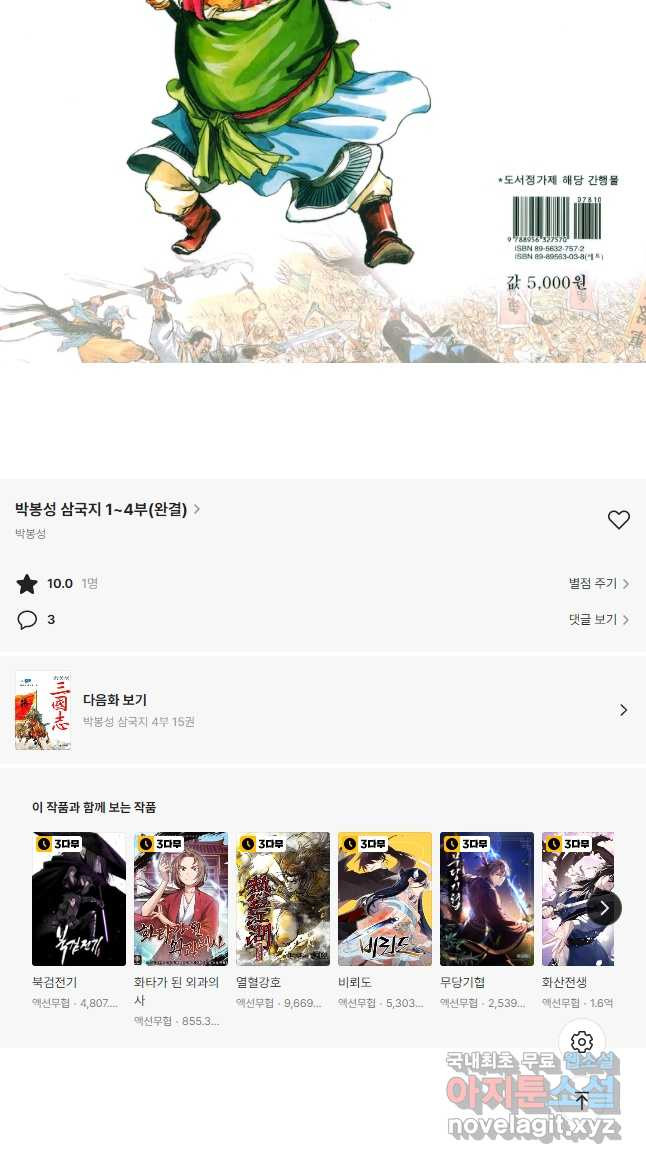The image size is (646, 1164).
Task: Open 댓글 보기 to view comments
Action: coord(598,620)
